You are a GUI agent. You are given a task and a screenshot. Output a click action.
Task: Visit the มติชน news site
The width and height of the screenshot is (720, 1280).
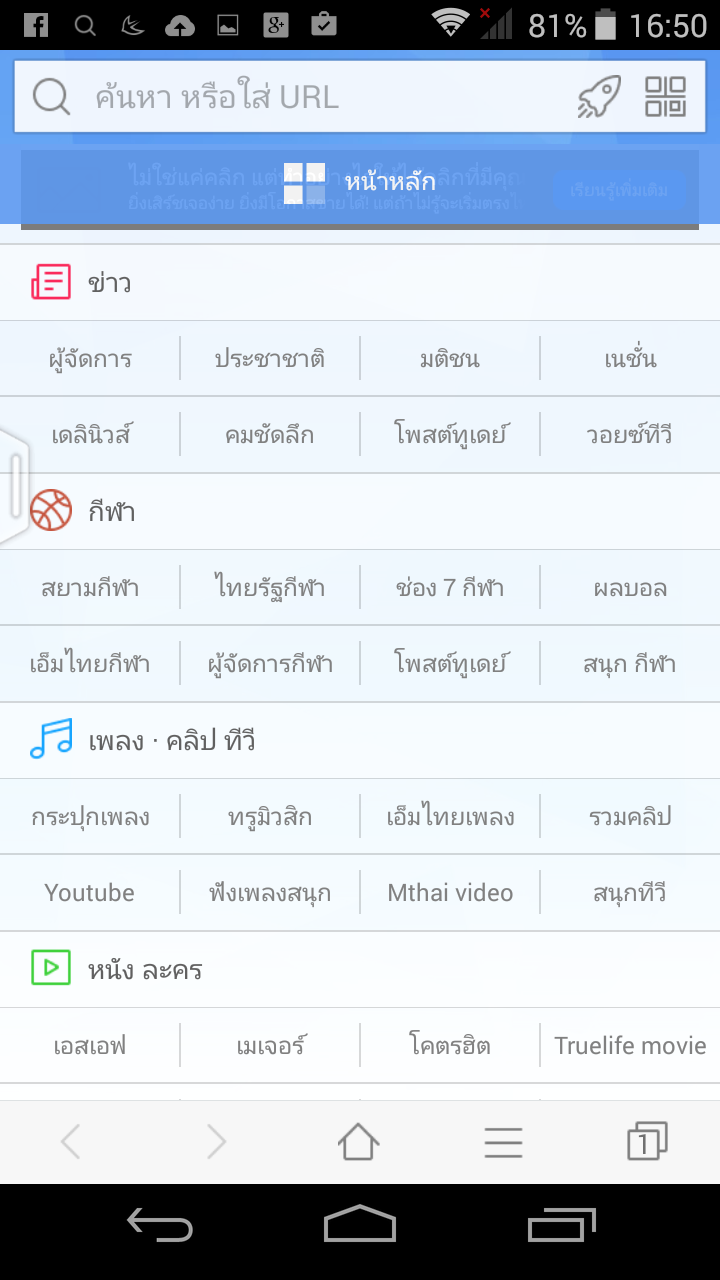450,359
